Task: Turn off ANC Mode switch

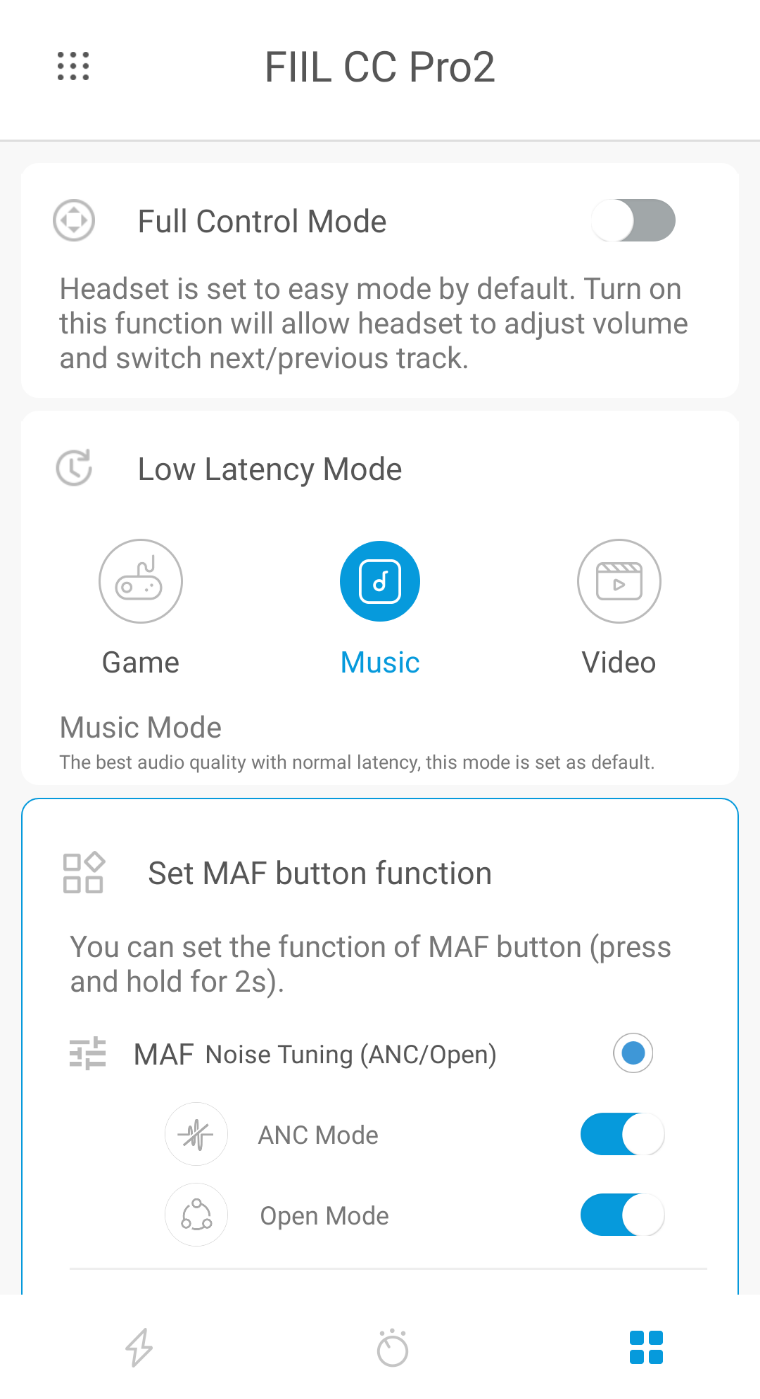Action: pos(622,1135)
